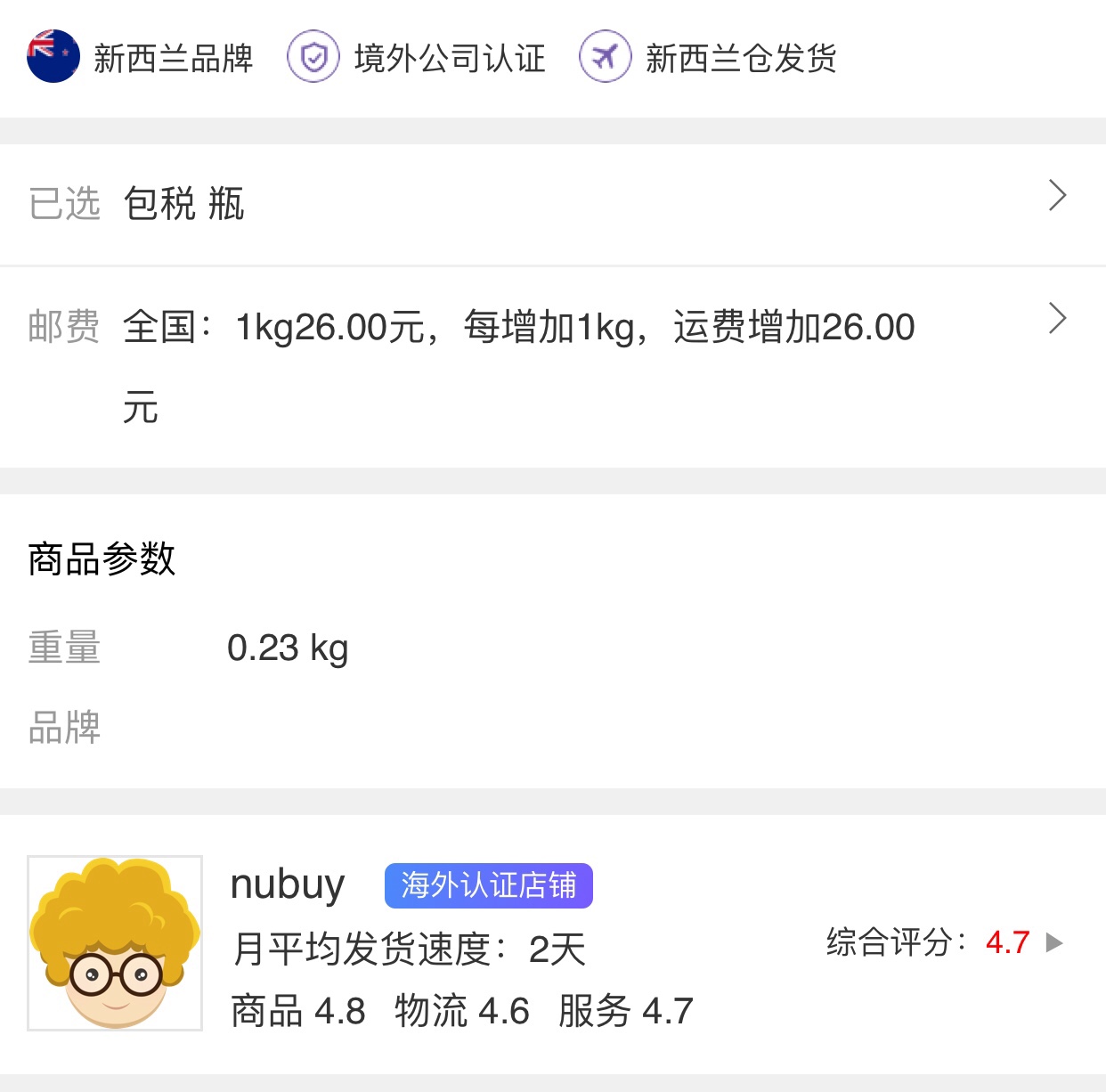Tap the 海外认证店铺 badge

(488, 885)
